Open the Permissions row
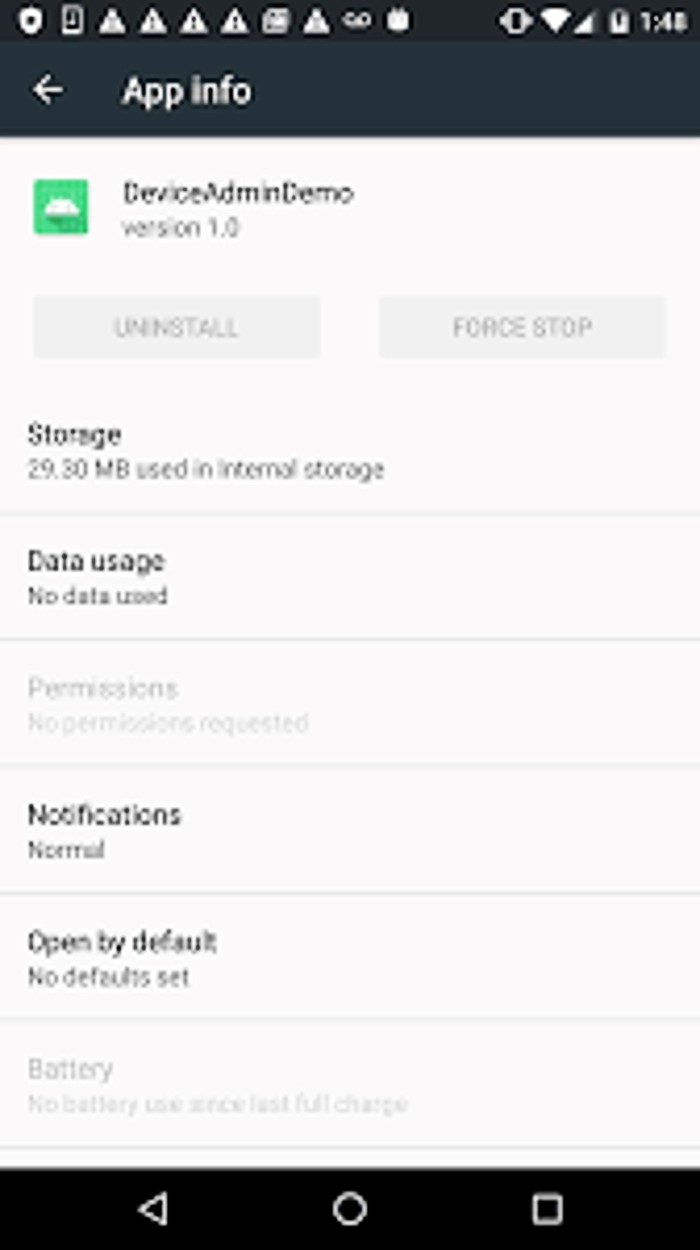Screen dimensions: 700x1250 [350, 704]
